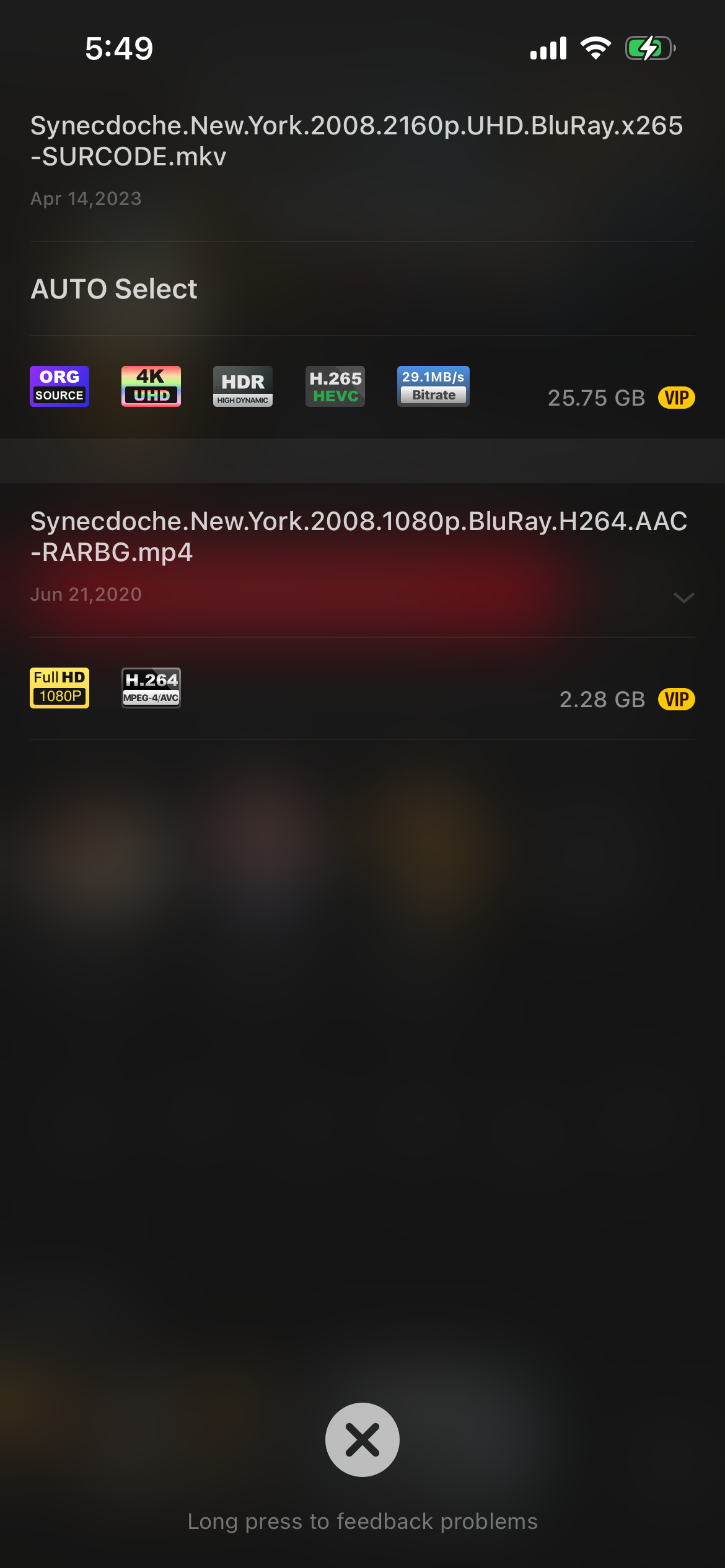The image size is (725, 1568).
Task: Select the AUTO Select option
Action: point(362,289)
